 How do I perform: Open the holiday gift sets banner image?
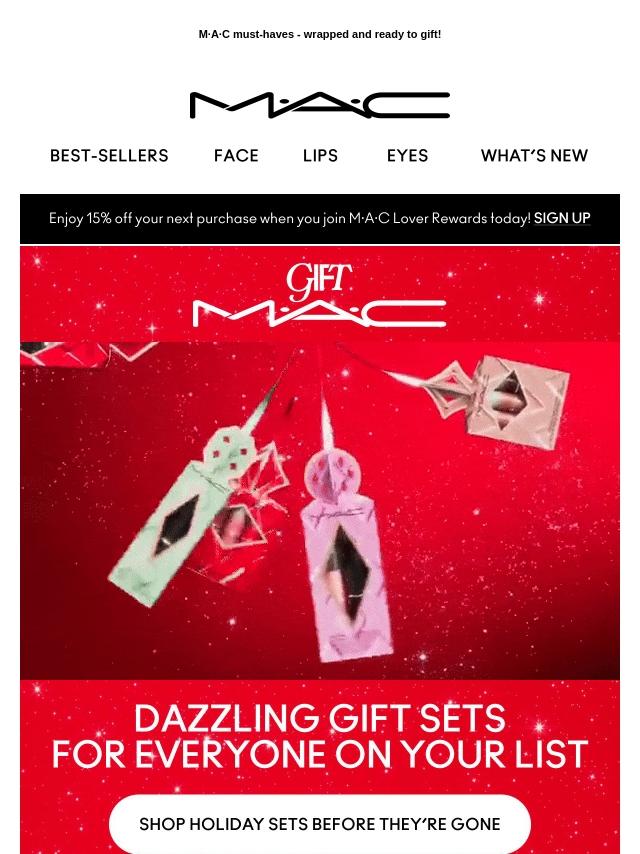point(320,510)
